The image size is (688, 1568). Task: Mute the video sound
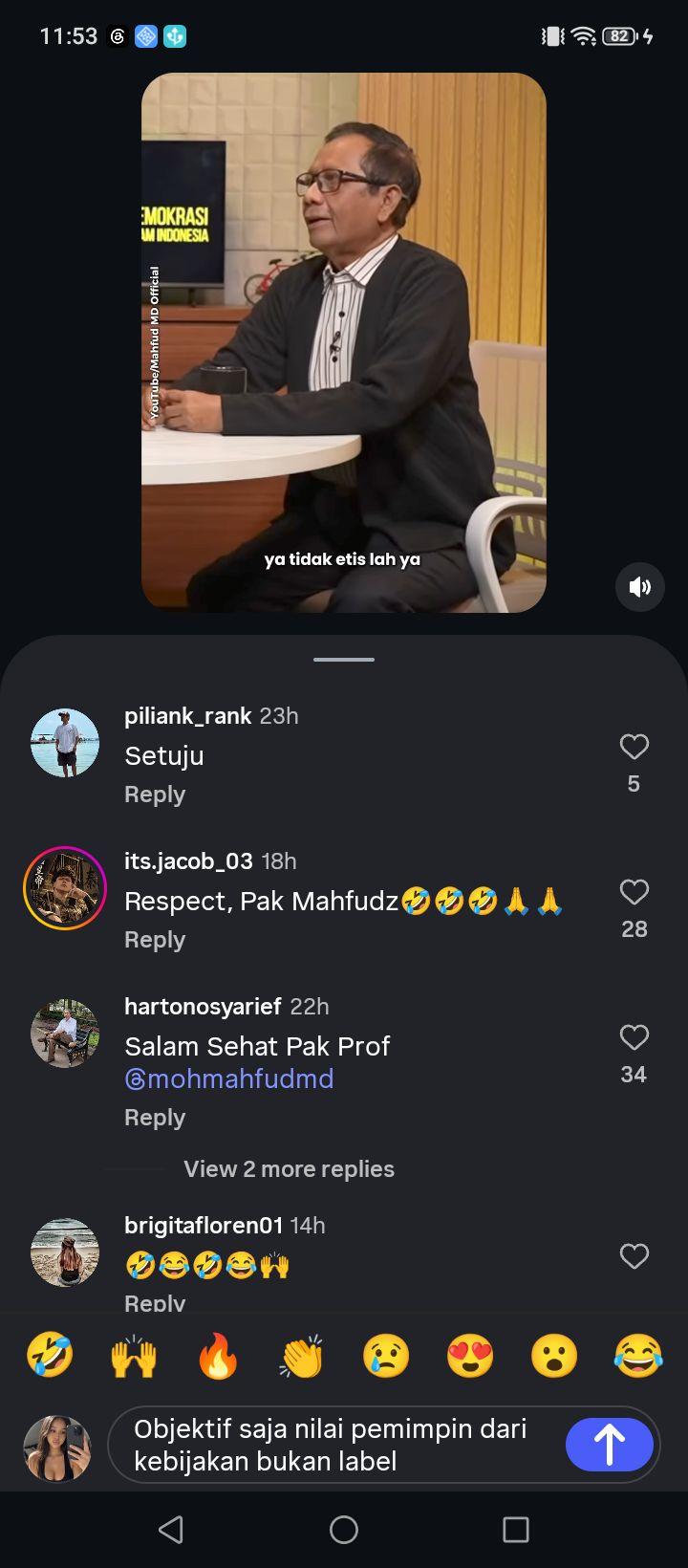(x=639, y=586)
